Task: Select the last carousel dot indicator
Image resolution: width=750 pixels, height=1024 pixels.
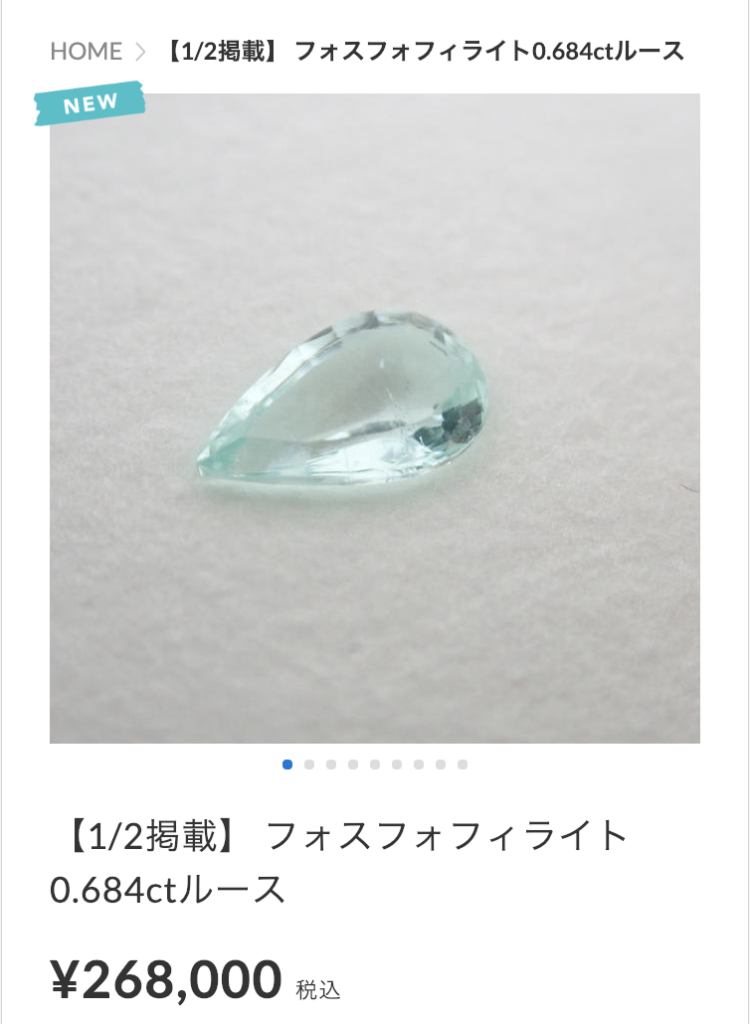Action: [x=462, y=765]
